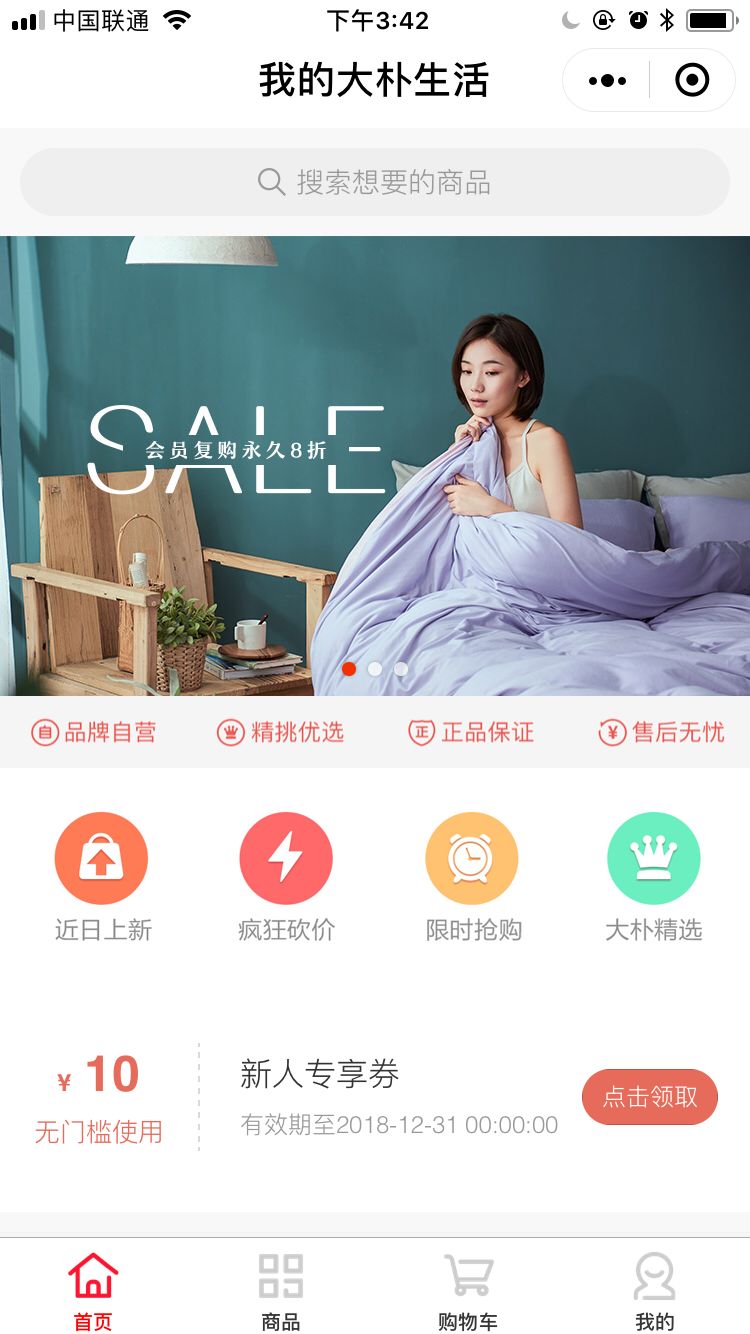Switch to the 我的 profile tab
The width and height of the screenshot is (750, 1334).
[655, 1291]
